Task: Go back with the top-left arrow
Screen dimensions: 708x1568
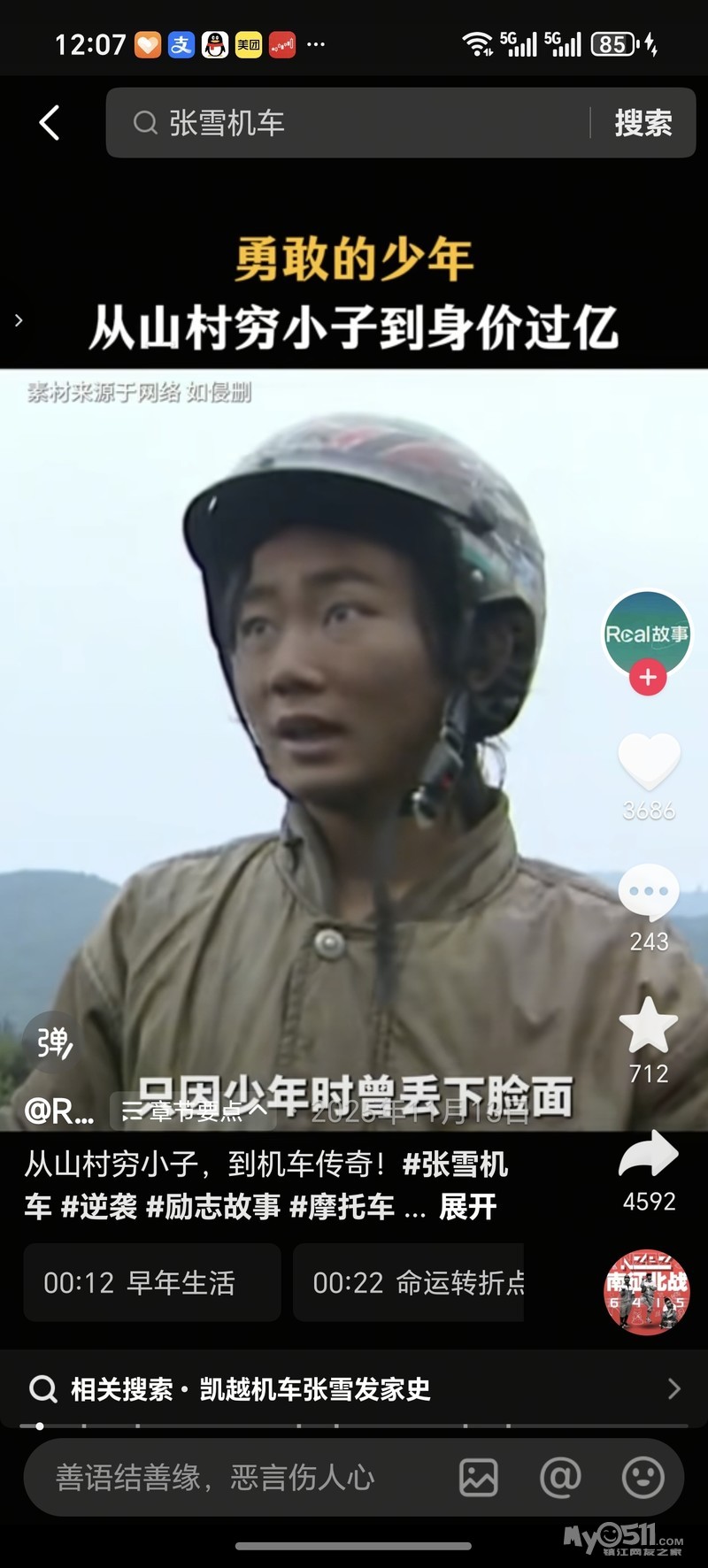Action: pos(50,123)
